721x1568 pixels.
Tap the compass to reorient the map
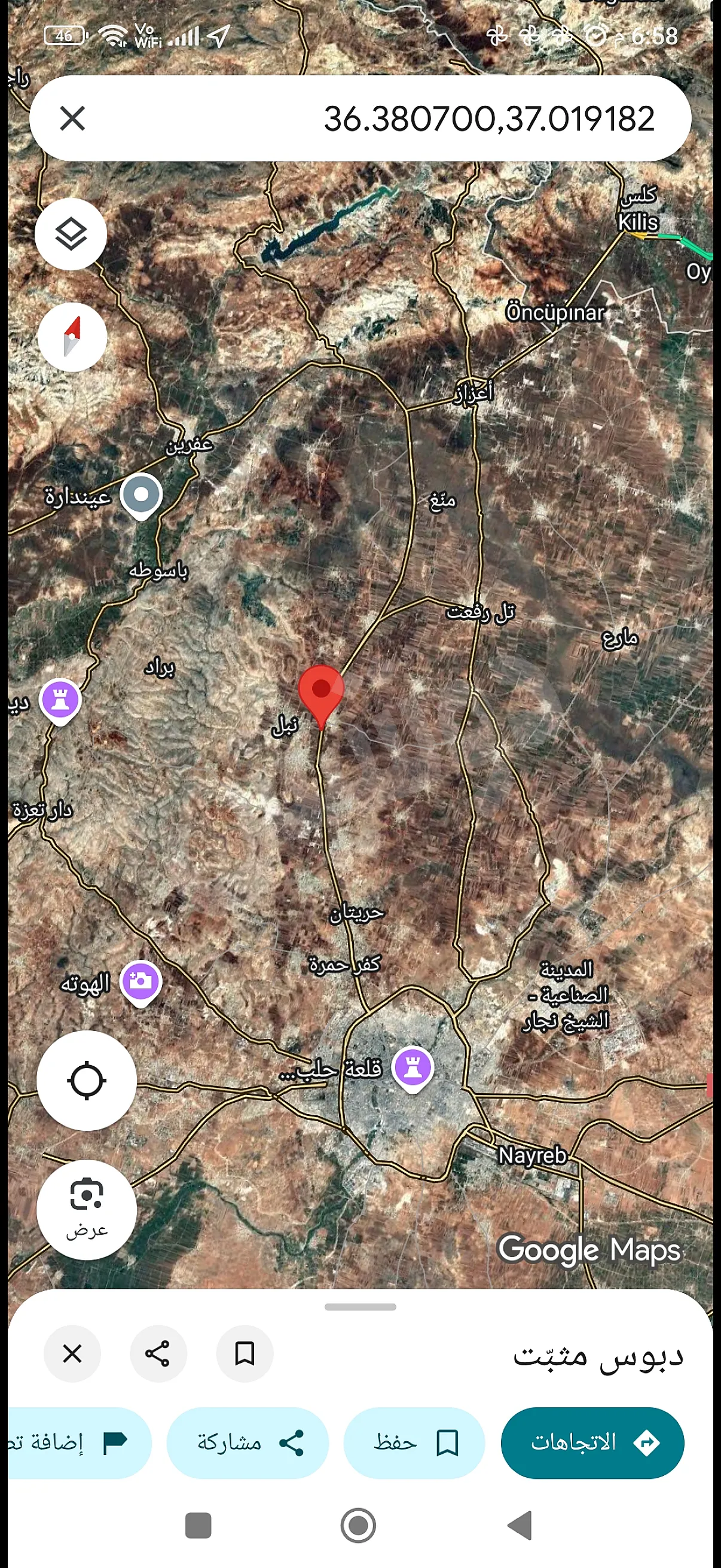coord(72,337)
